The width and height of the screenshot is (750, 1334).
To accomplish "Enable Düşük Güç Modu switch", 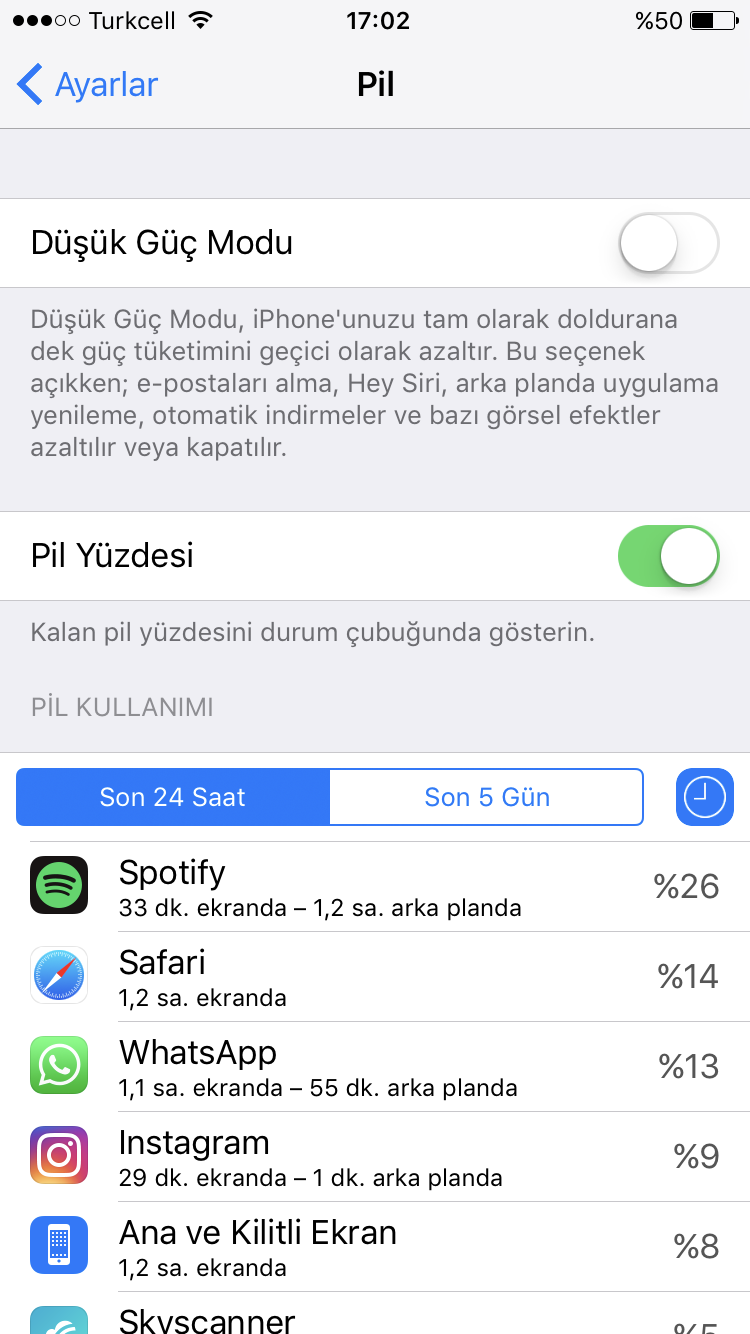I will coord(668,243).
